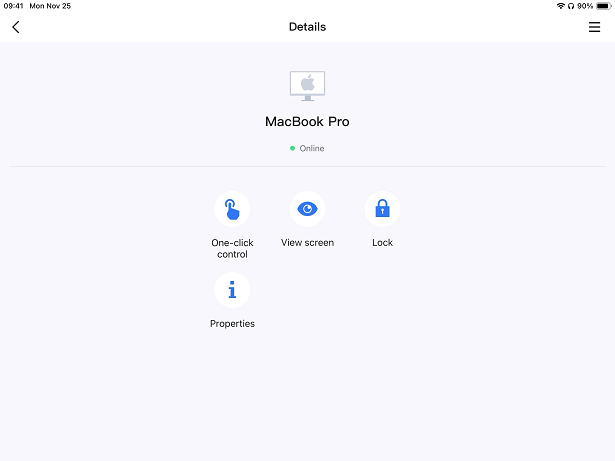Start One-click control

(x=232, y=210)
